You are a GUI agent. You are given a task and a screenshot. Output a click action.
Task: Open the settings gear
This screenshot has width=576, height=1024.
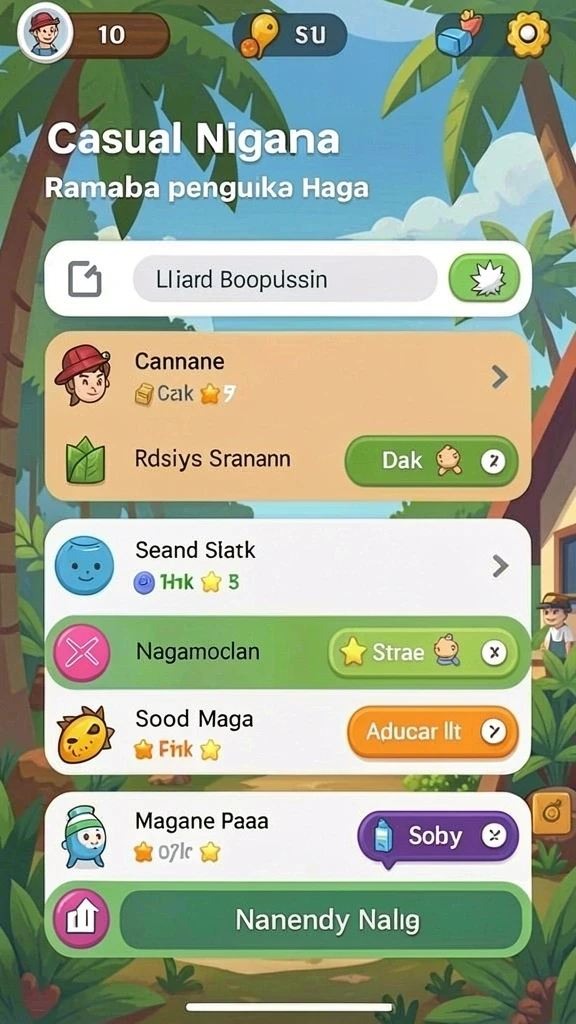tap(528, 33)
